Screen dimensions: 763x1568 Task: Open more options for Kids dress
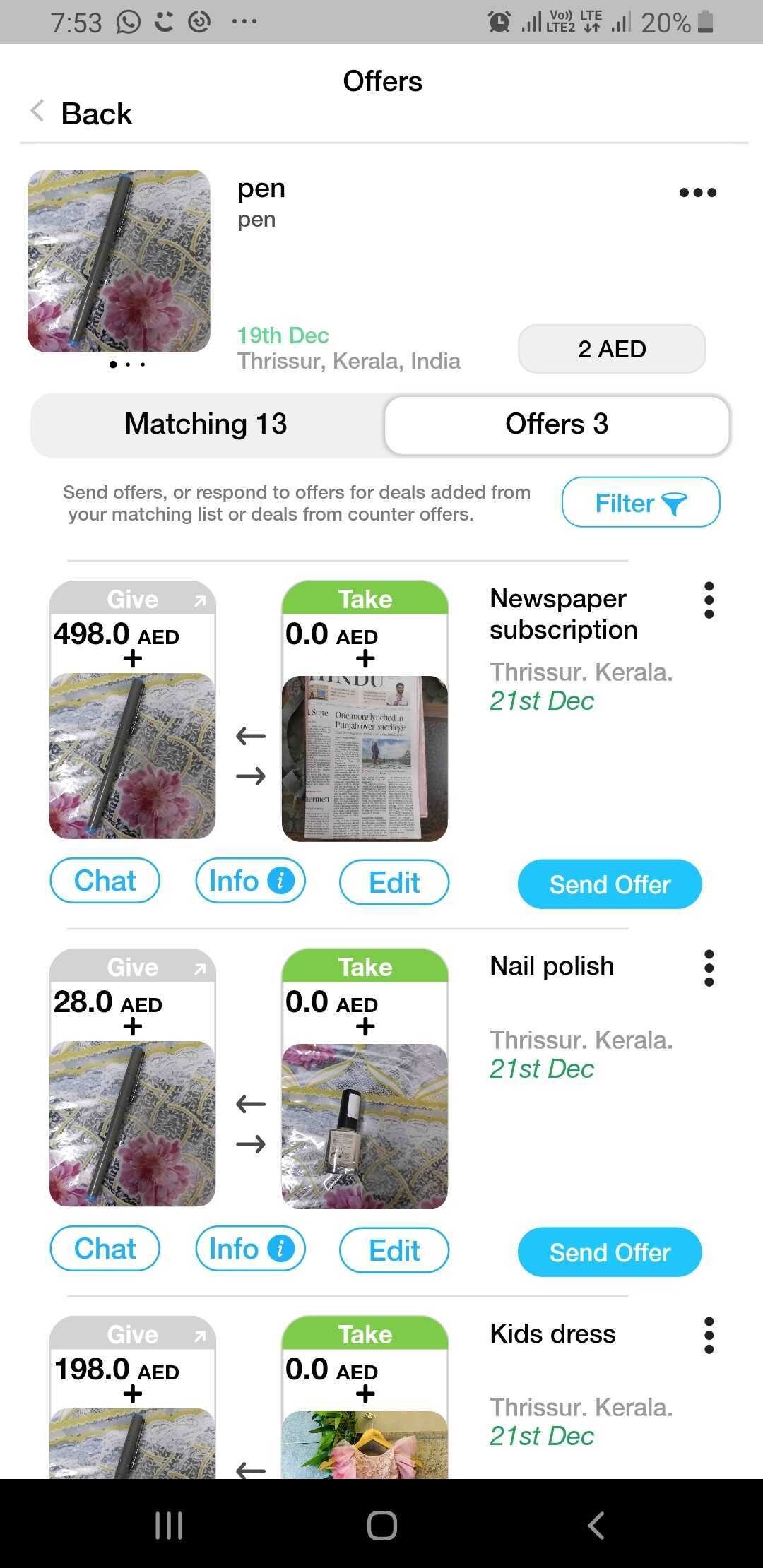709,1336
